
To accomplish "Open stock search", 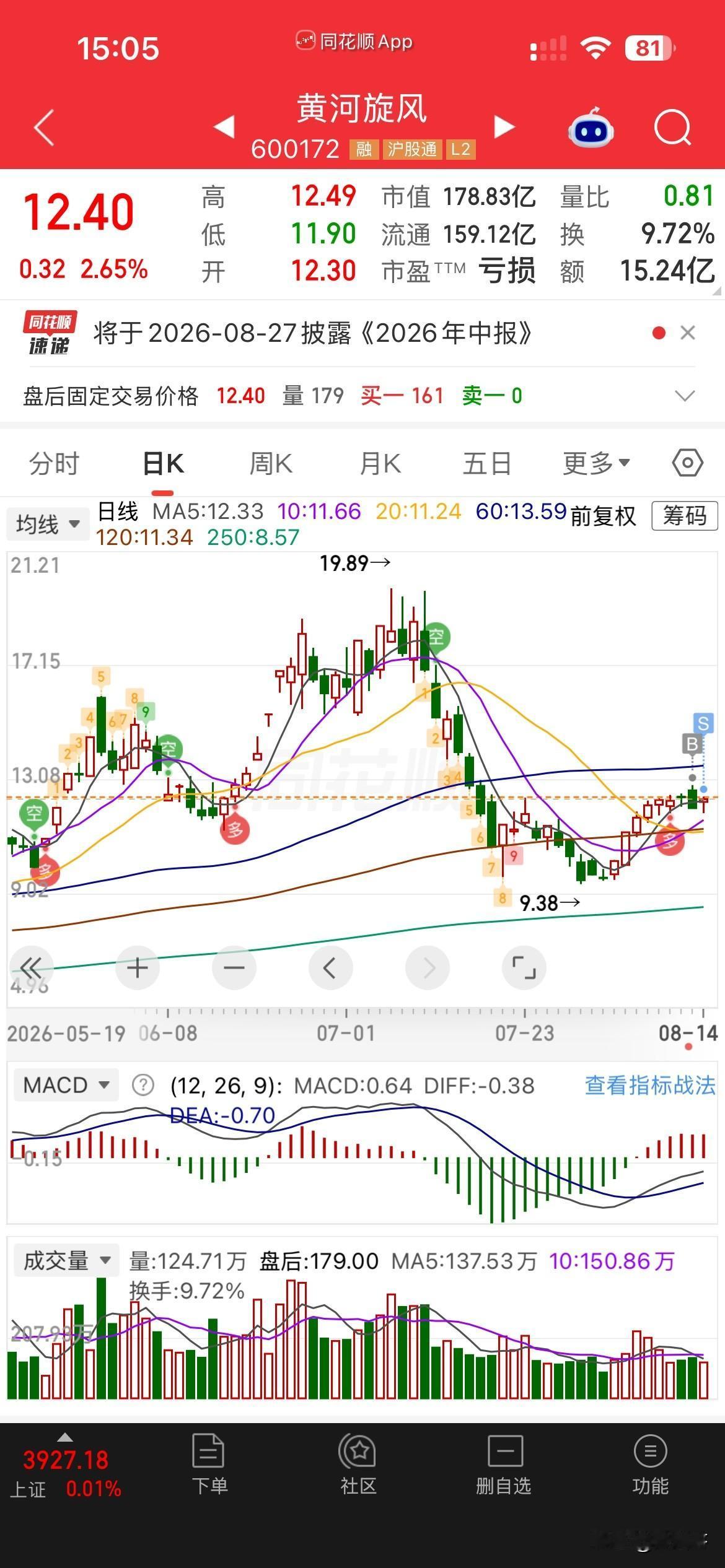I will click(x=672, y=128).
